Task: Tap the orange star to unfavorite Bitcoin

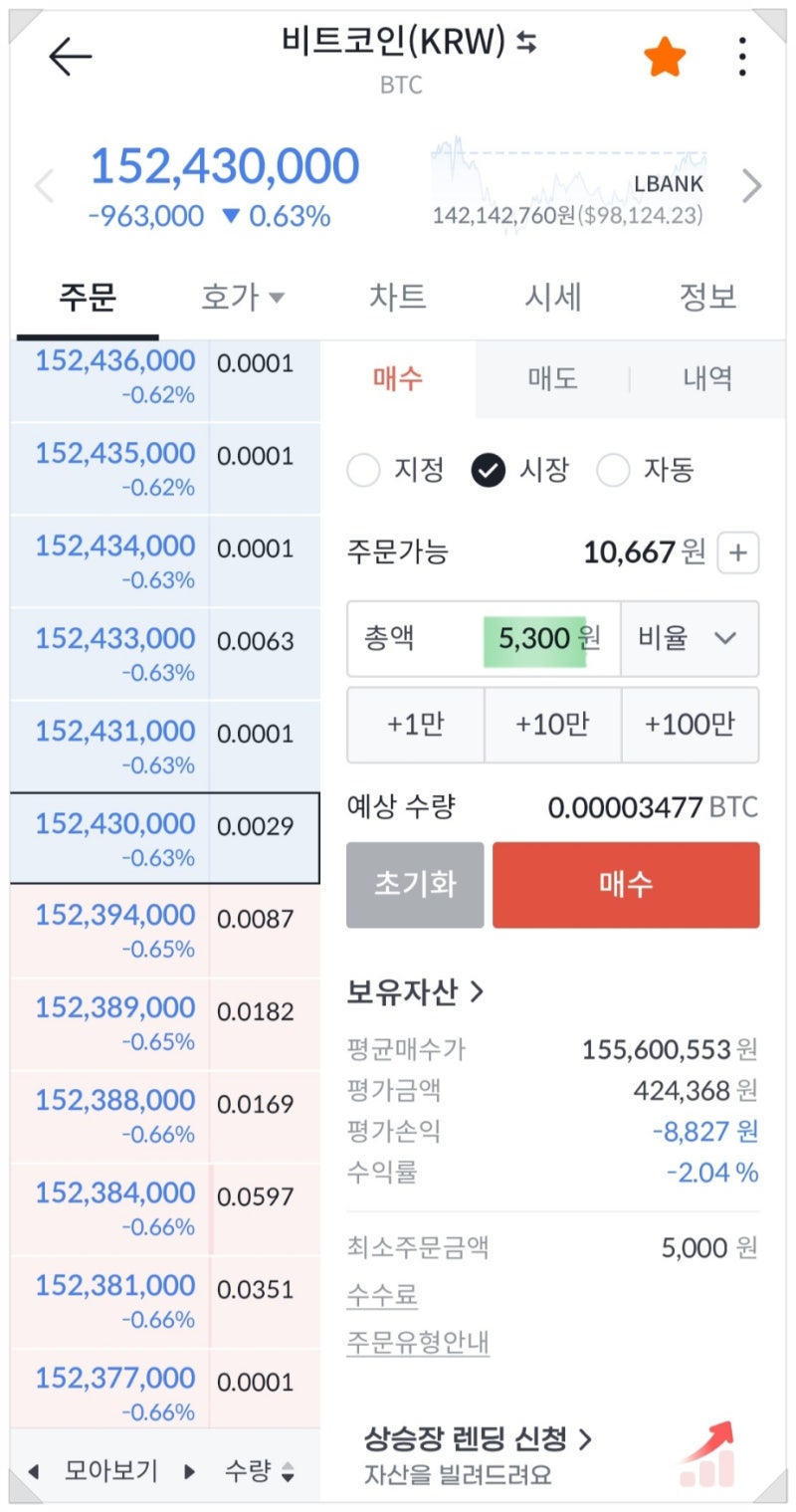Action: pos(664,55)
